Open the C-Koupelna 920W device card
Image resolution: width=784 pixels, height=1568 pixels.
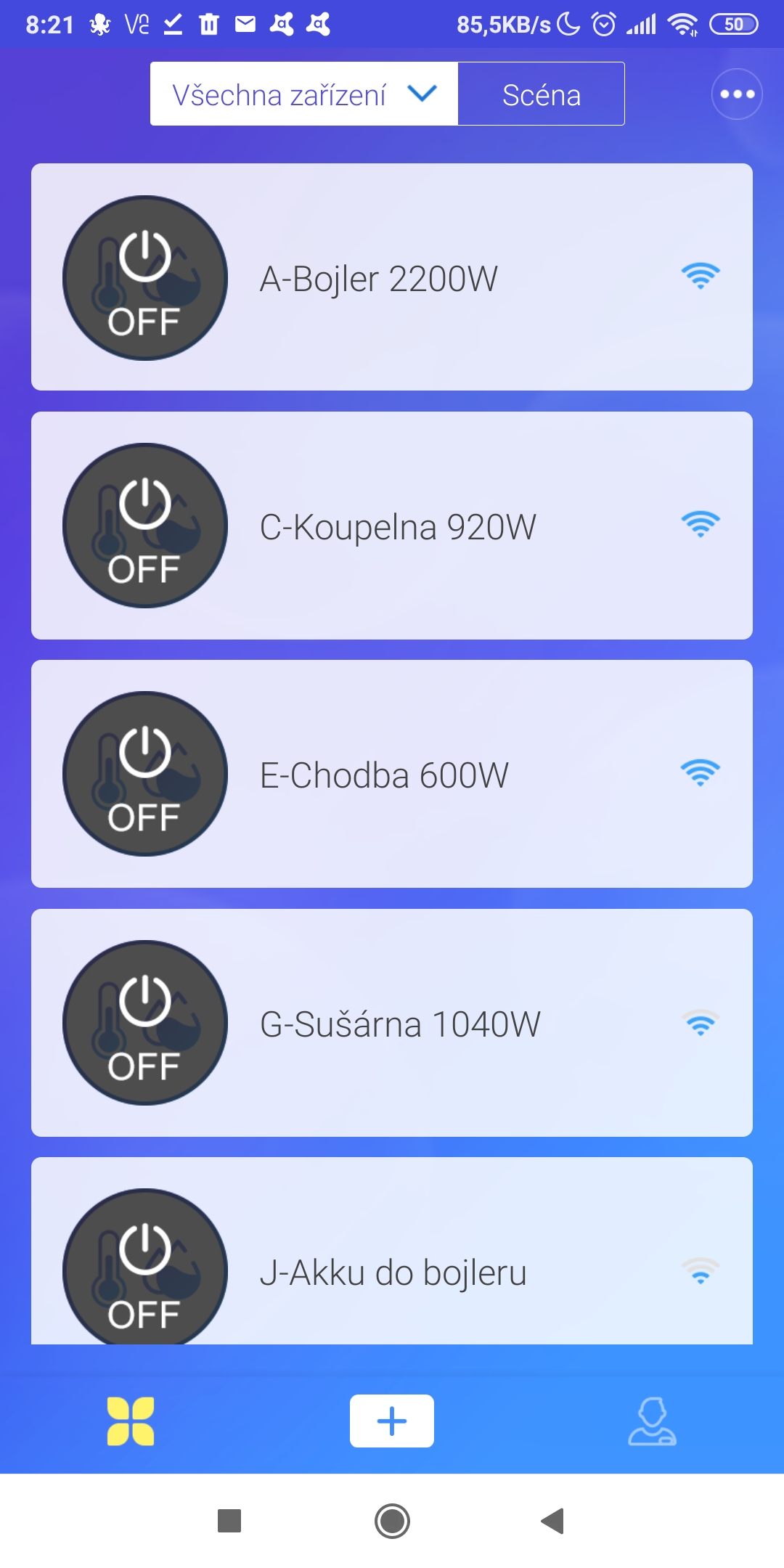450,527
